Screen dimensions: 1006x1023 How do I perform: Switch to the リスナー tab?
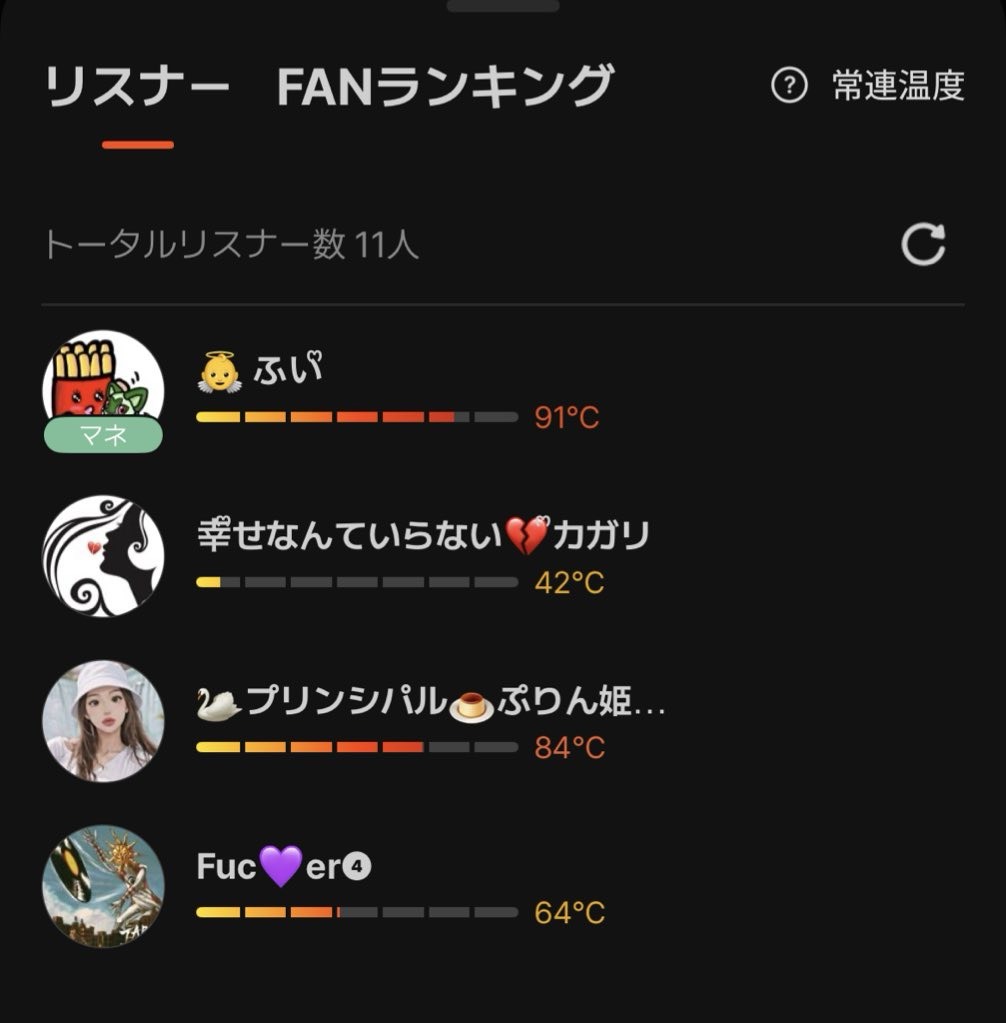point(137,87)
